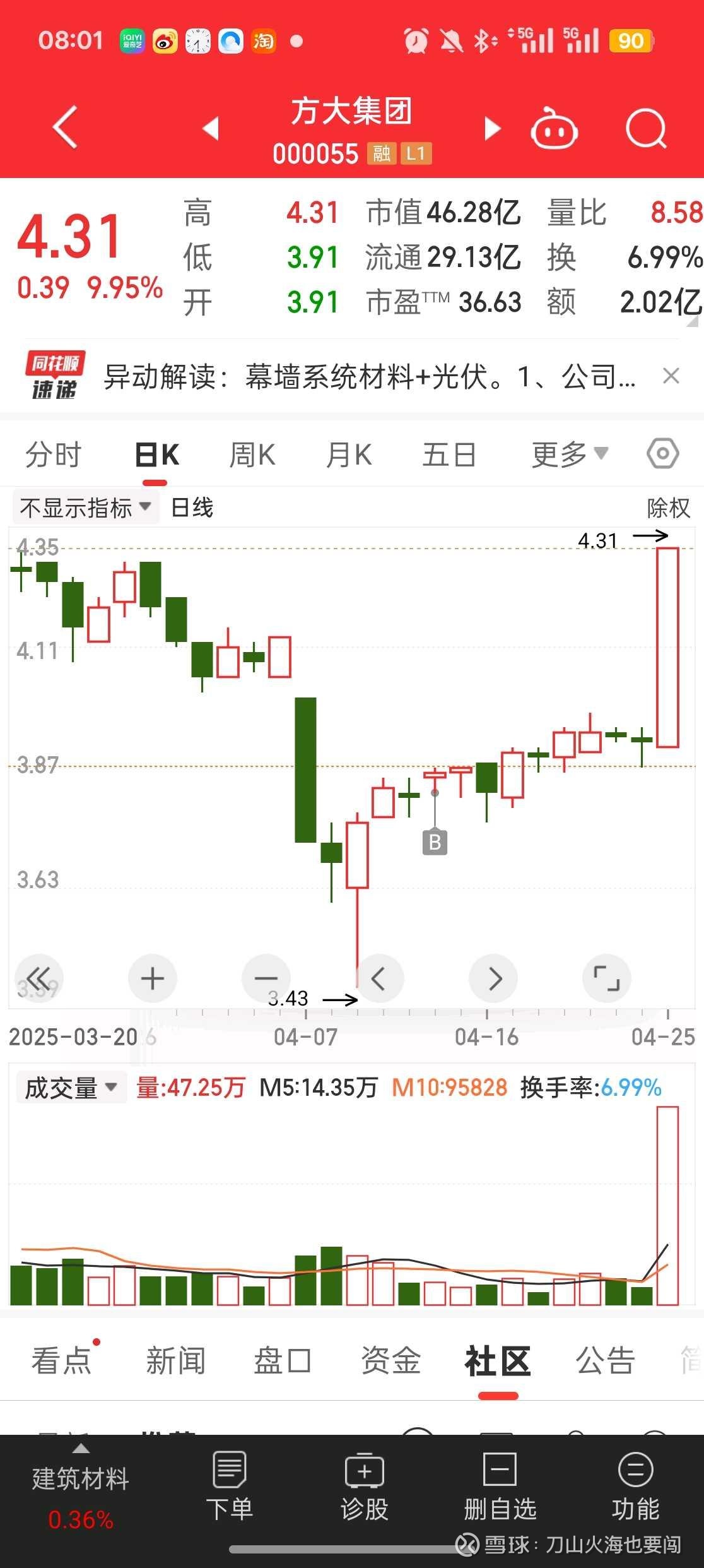Screen dimensions: 704x1568
Task: Open the 不显示指标 indicator dropdown
Action: pyautogui.click(x=85, y=508)
